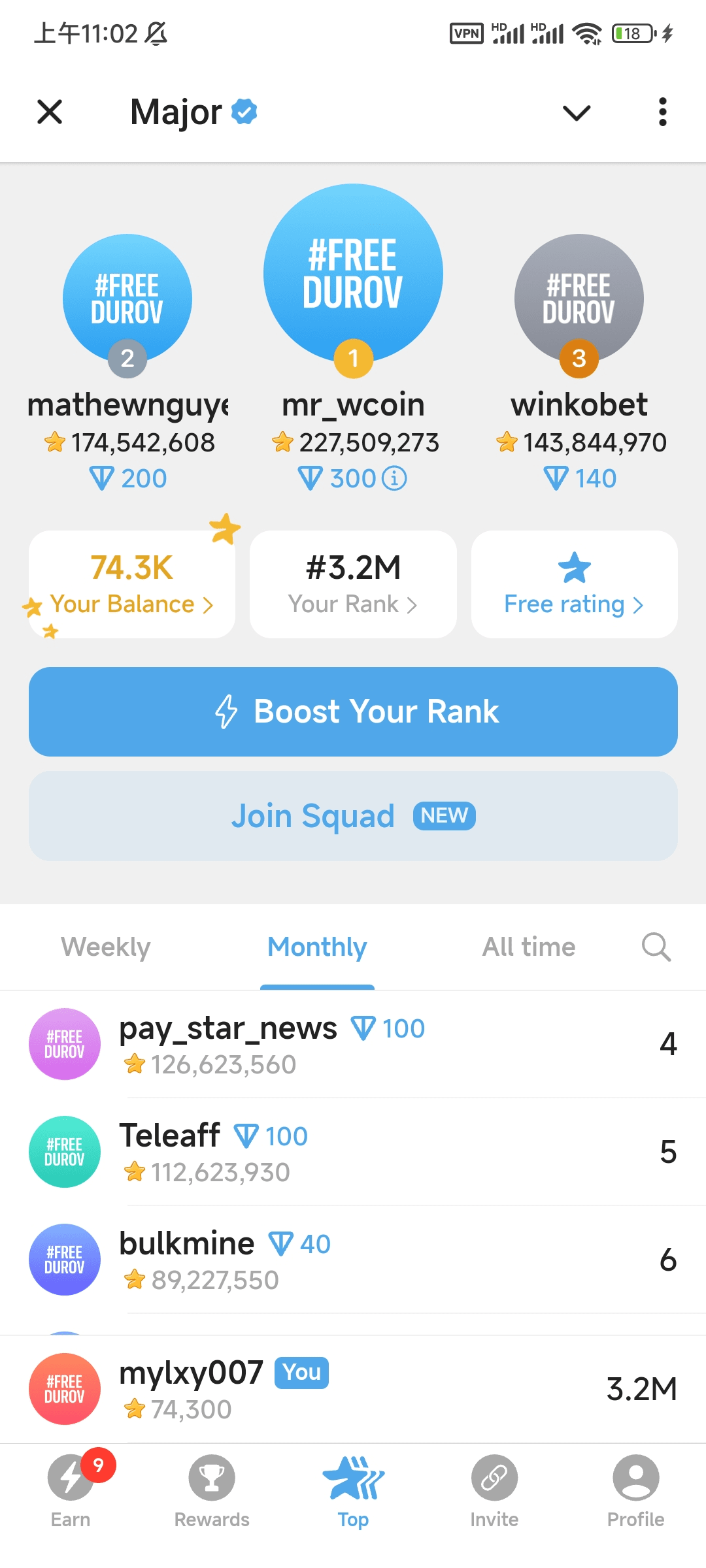Search the leaderboard with magnifier icon
This screenshot has height=1568, width=706.
click(656, 947)
